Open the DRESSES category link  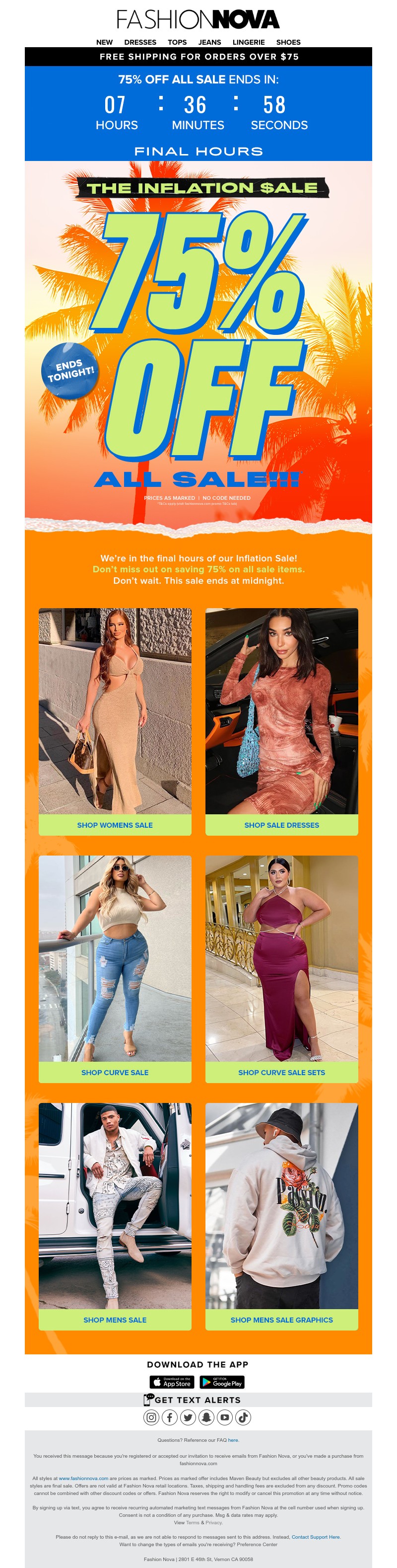click(x=140, y=42)
